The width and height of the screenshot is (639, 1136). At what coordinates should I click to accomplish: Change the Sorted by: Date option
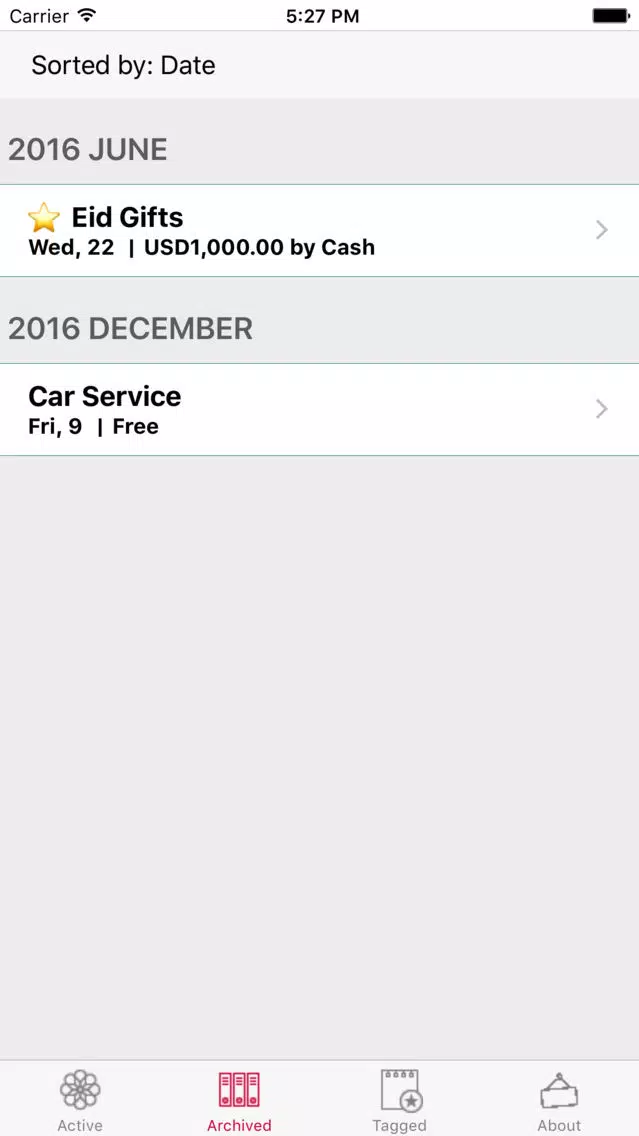pos(124,66)
